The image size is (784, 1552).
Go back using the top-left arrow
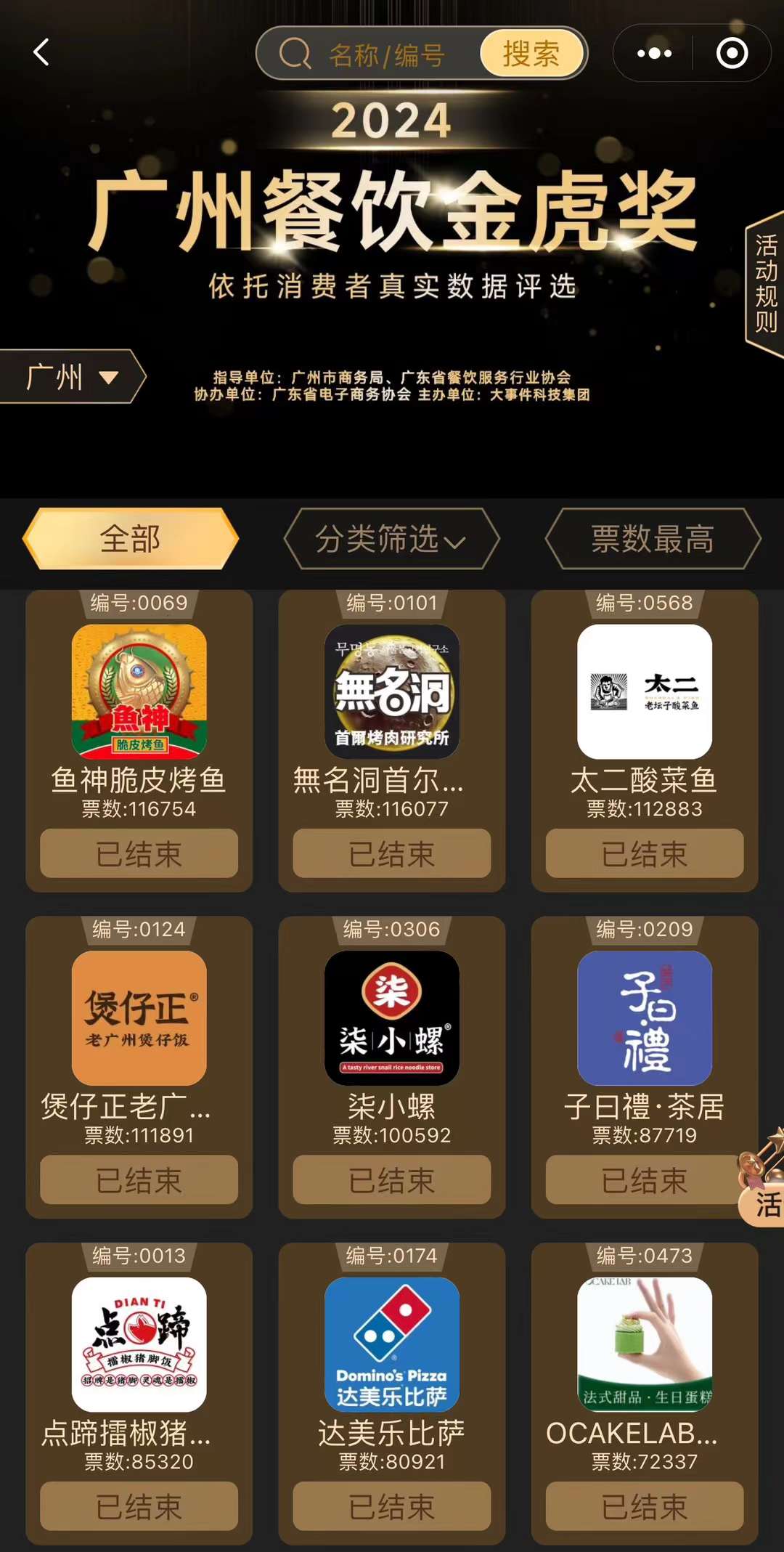(x=42, y=52)
